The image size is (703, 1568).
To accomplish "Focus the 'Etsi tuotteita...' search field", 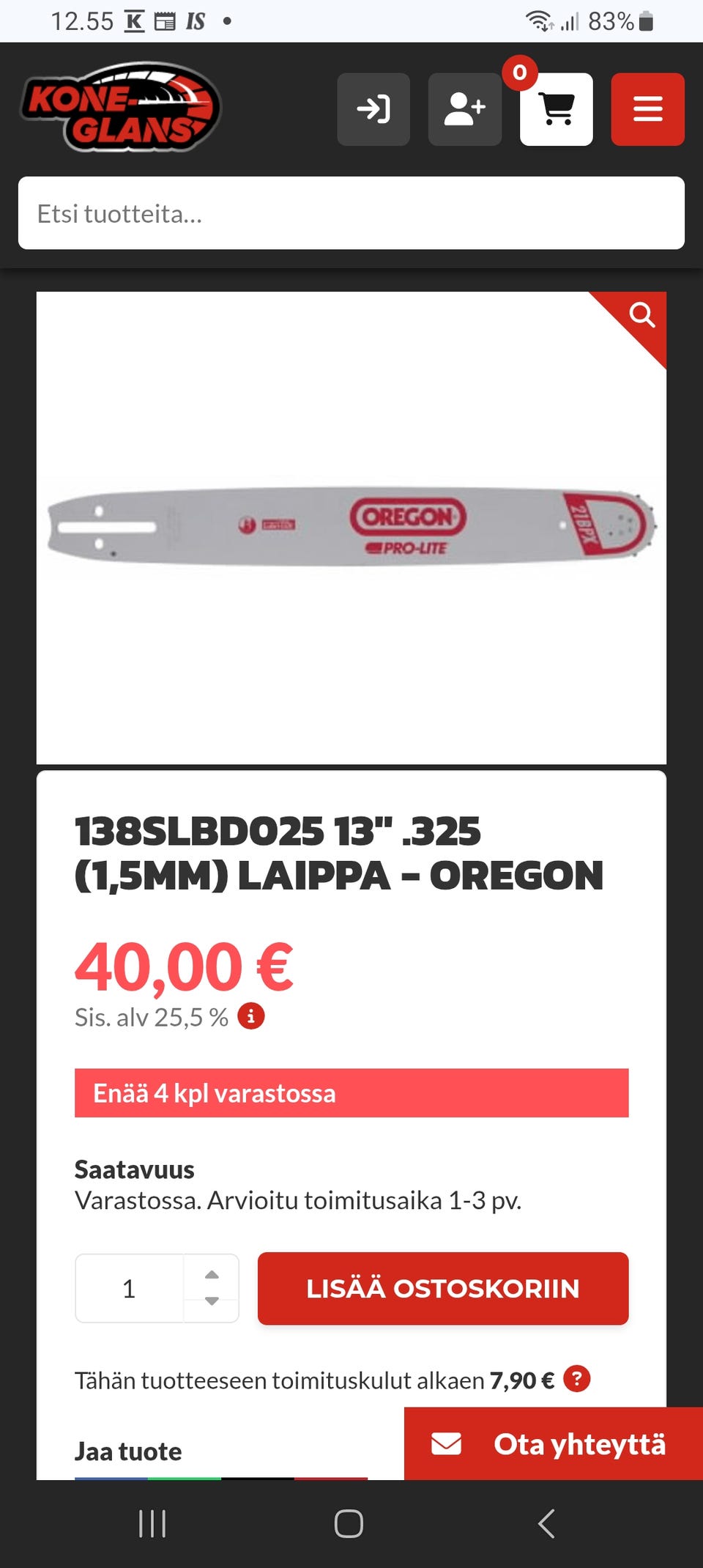I will pyautogui.click(x=351, y=213).
